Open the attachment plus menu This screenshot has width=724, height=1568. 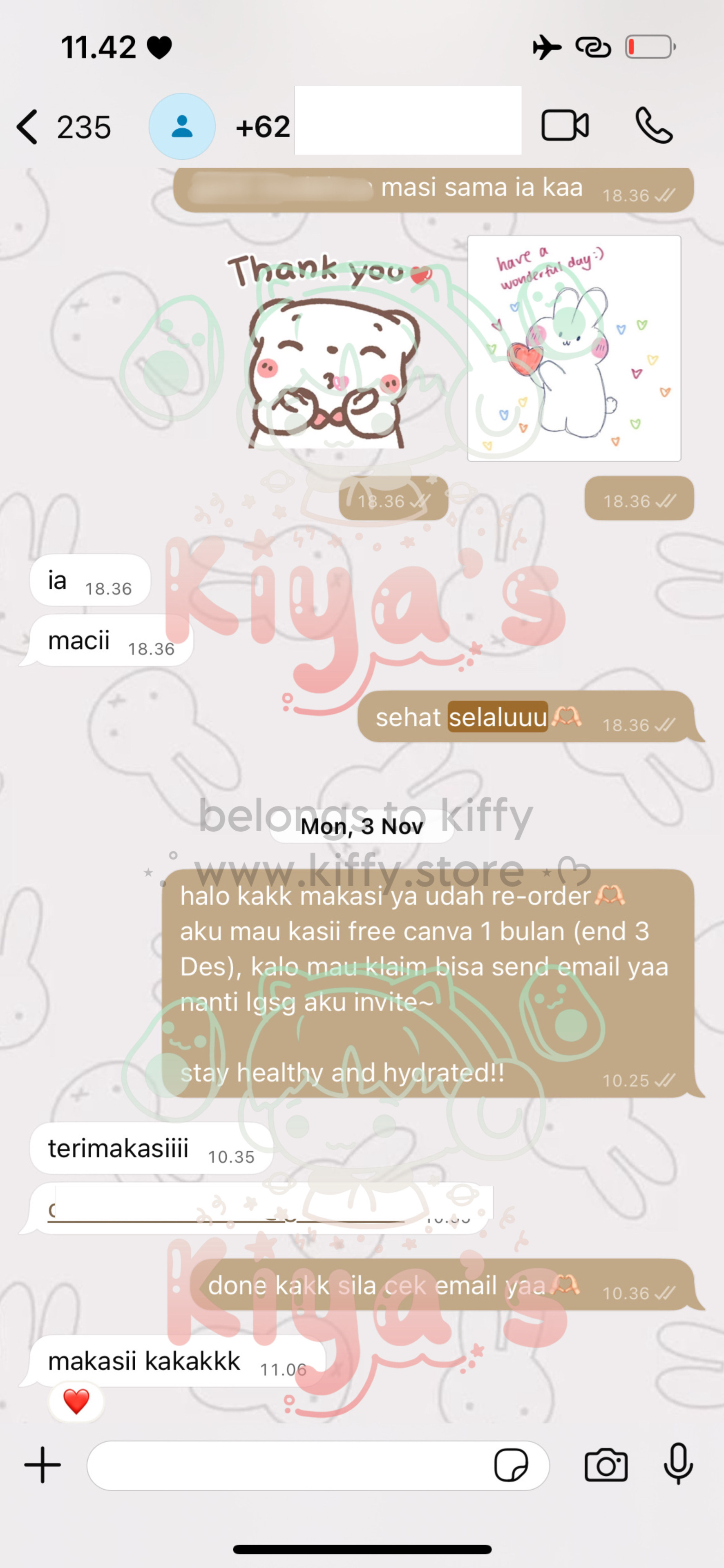click(42, 1465)
